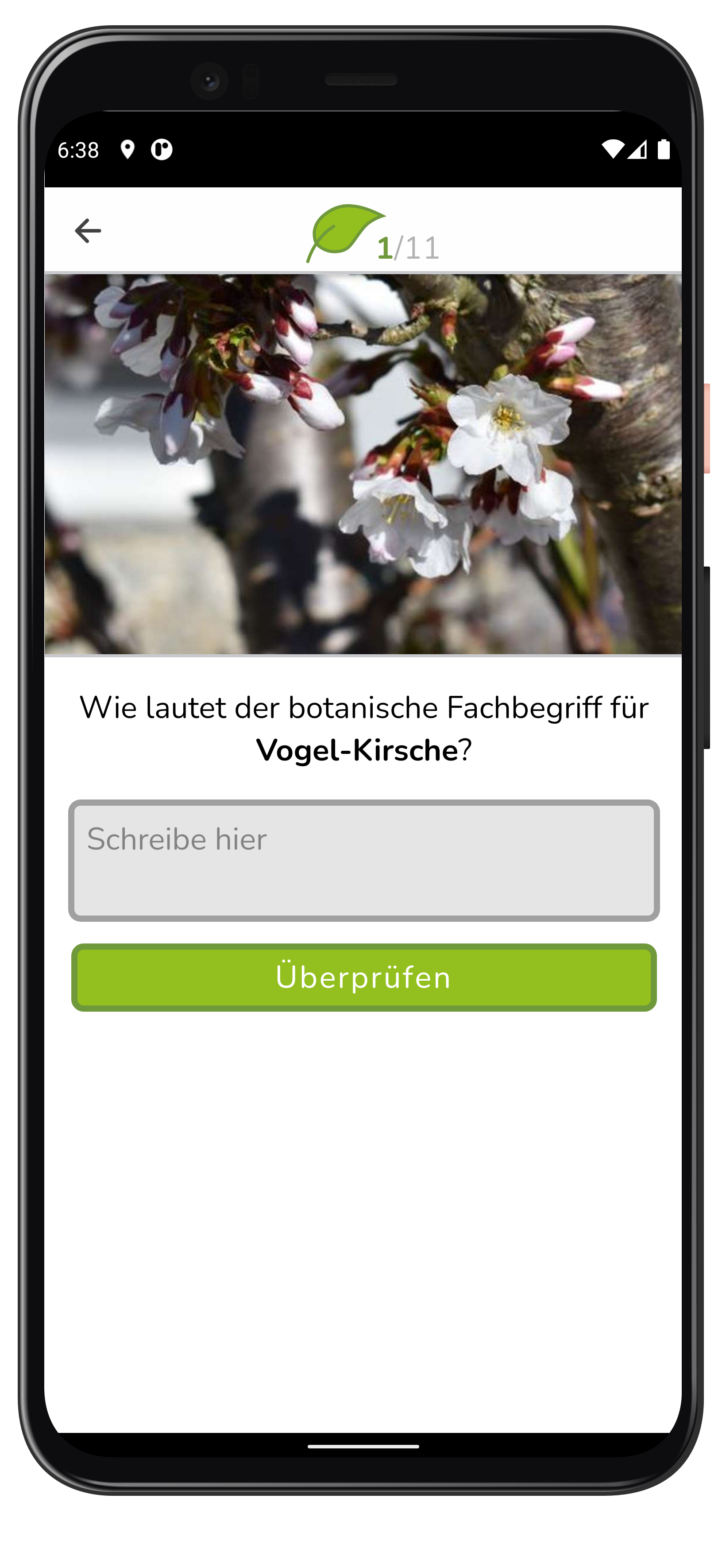Focus the 'Schreibe hier' answer field
The image size is (726, 1568).
(363, 859)
